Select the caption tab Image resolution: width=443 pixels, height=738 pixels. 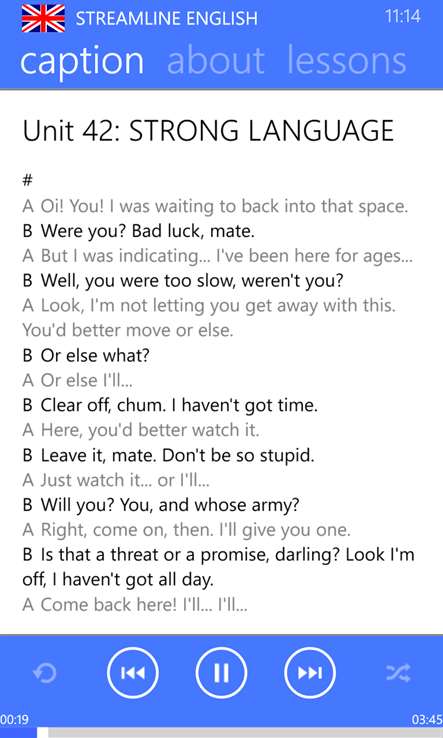coord(82,62)
